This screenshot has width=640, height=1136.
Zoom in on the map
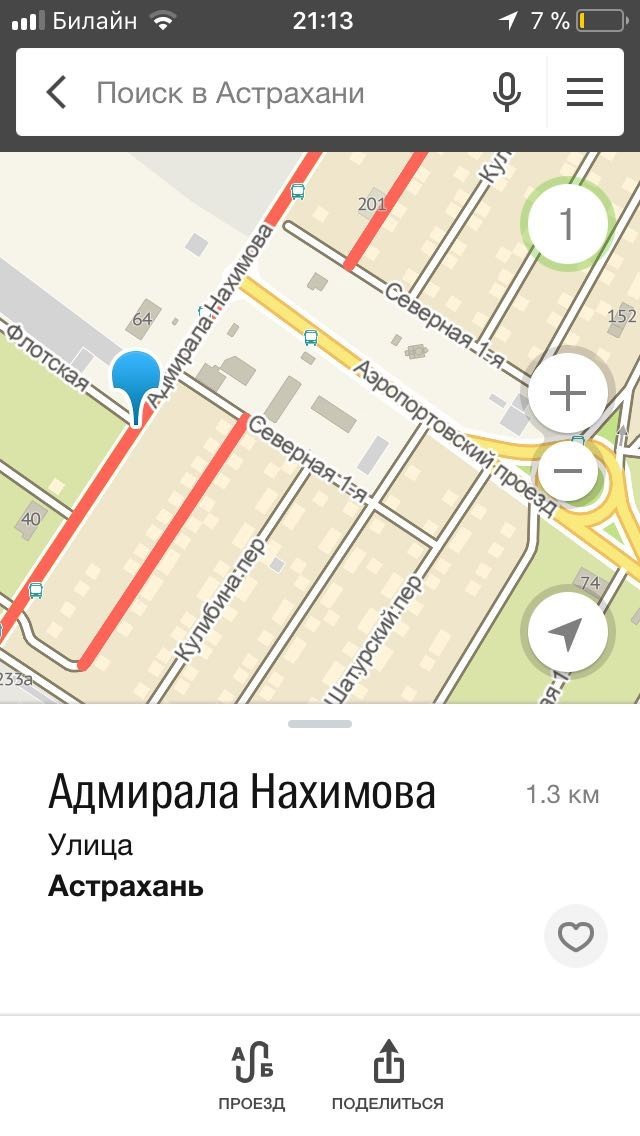point(567,394)
